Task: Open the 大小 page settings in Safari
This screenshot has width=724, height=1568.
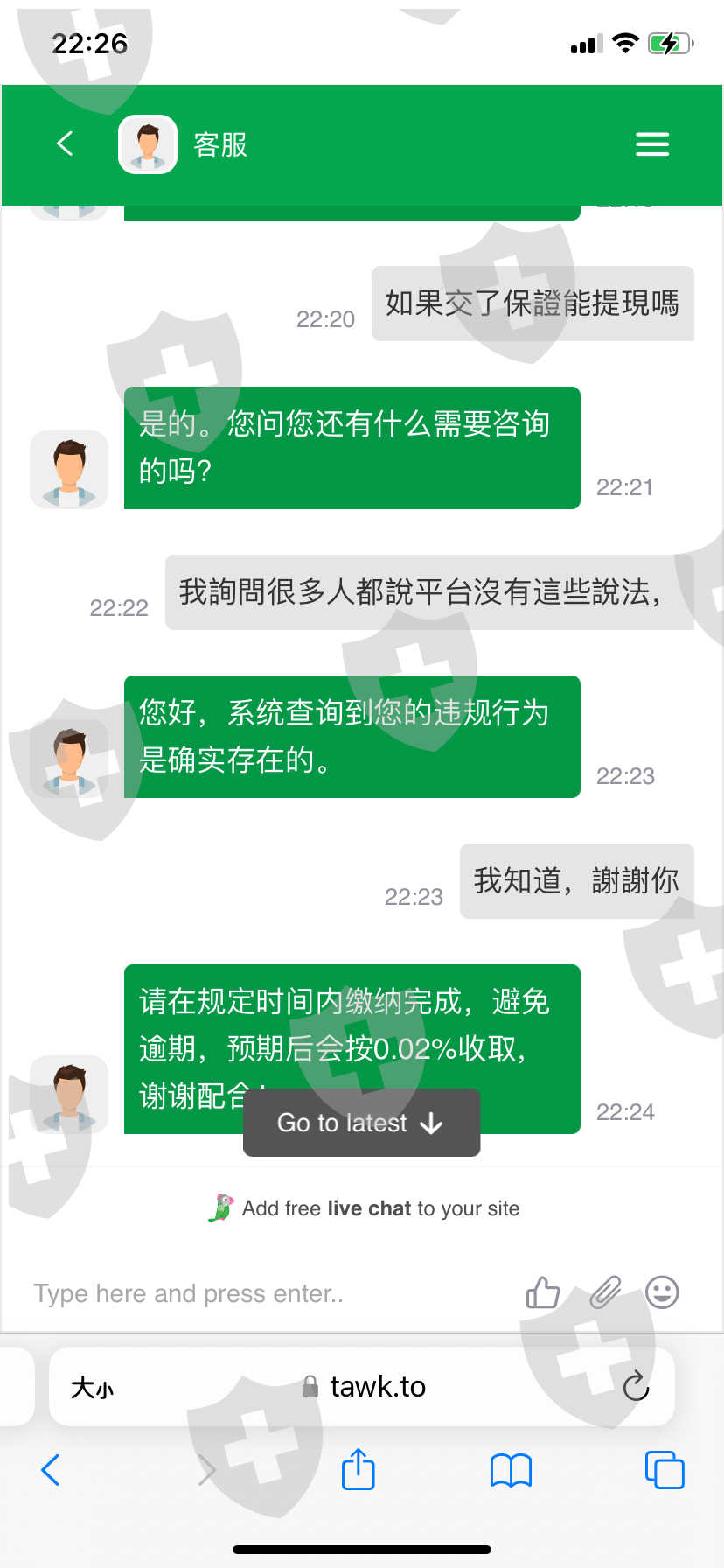Action: [92, 1387]
